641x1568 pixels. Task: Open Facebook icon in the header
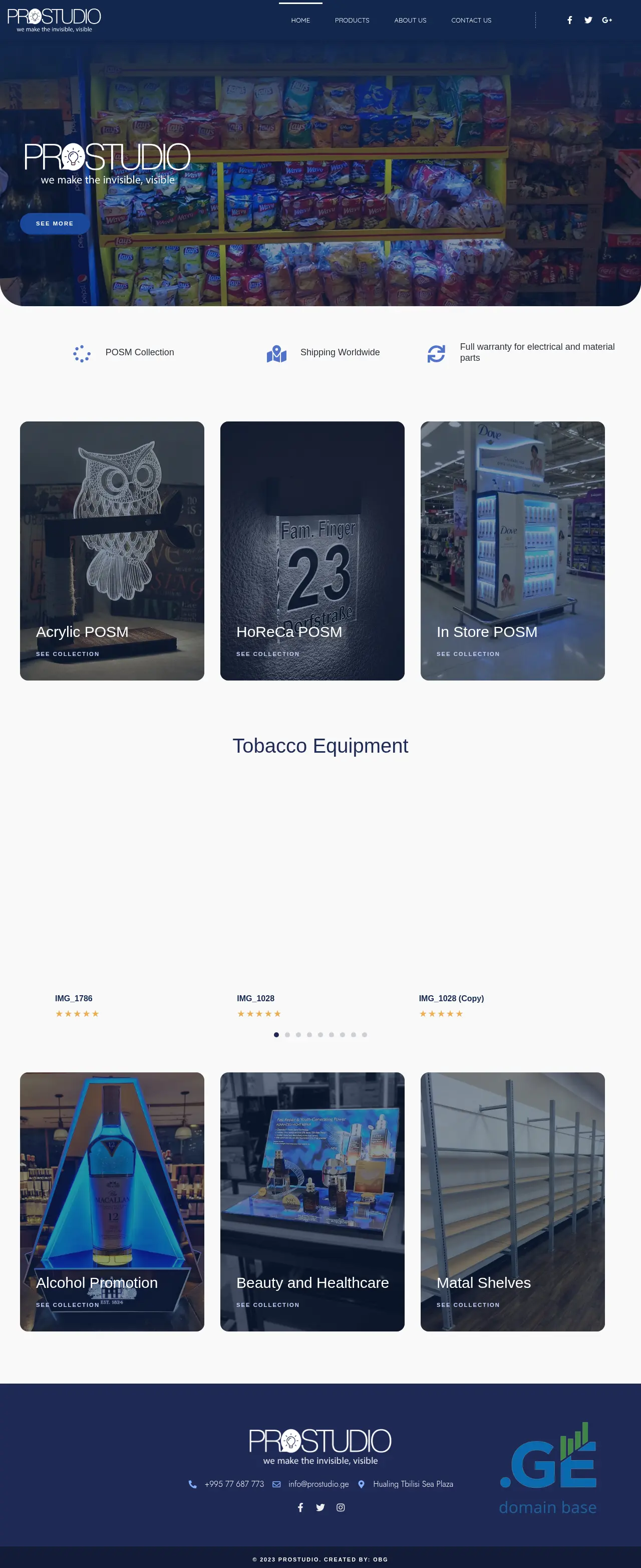point(569,20)
